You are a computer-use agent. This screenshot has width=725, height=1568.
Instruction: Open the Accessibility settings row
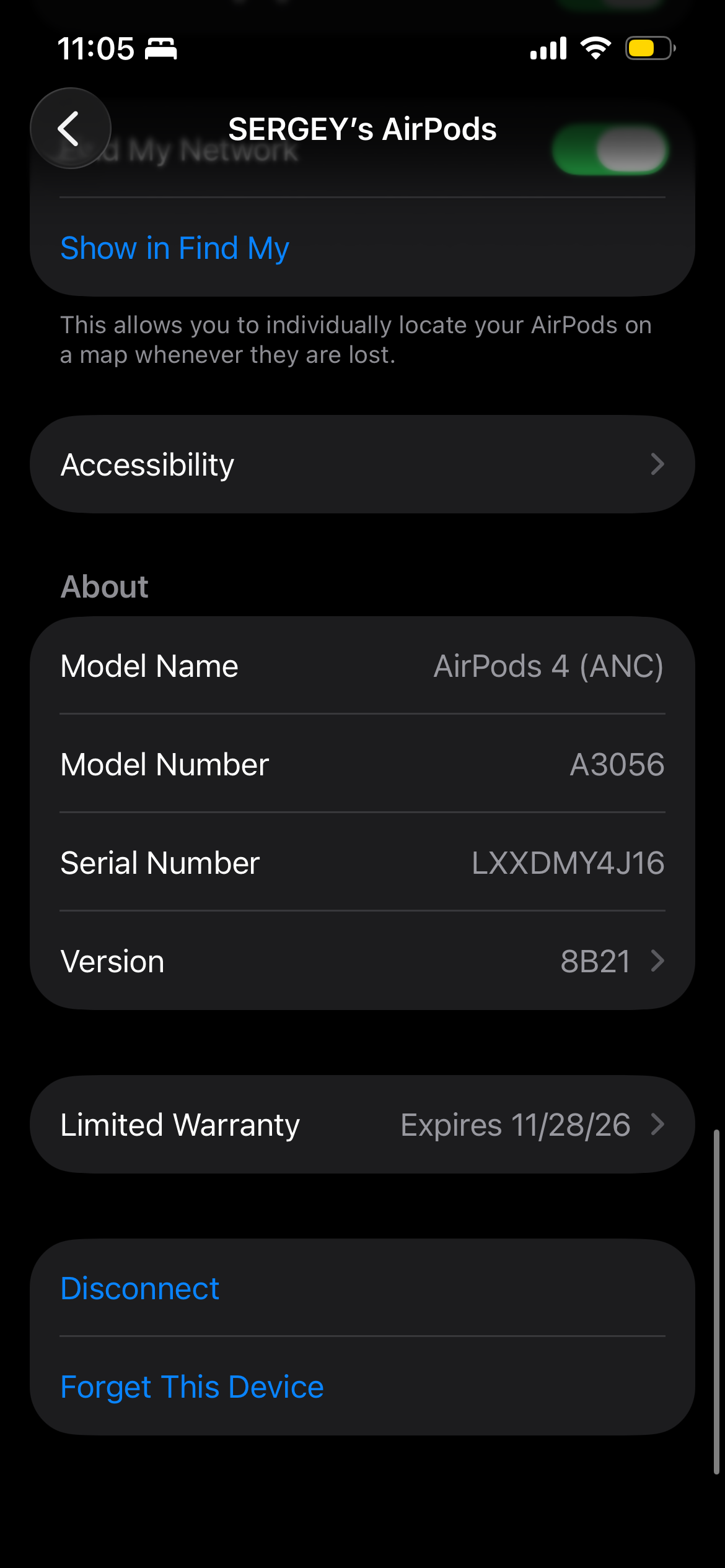coord(362,464)
